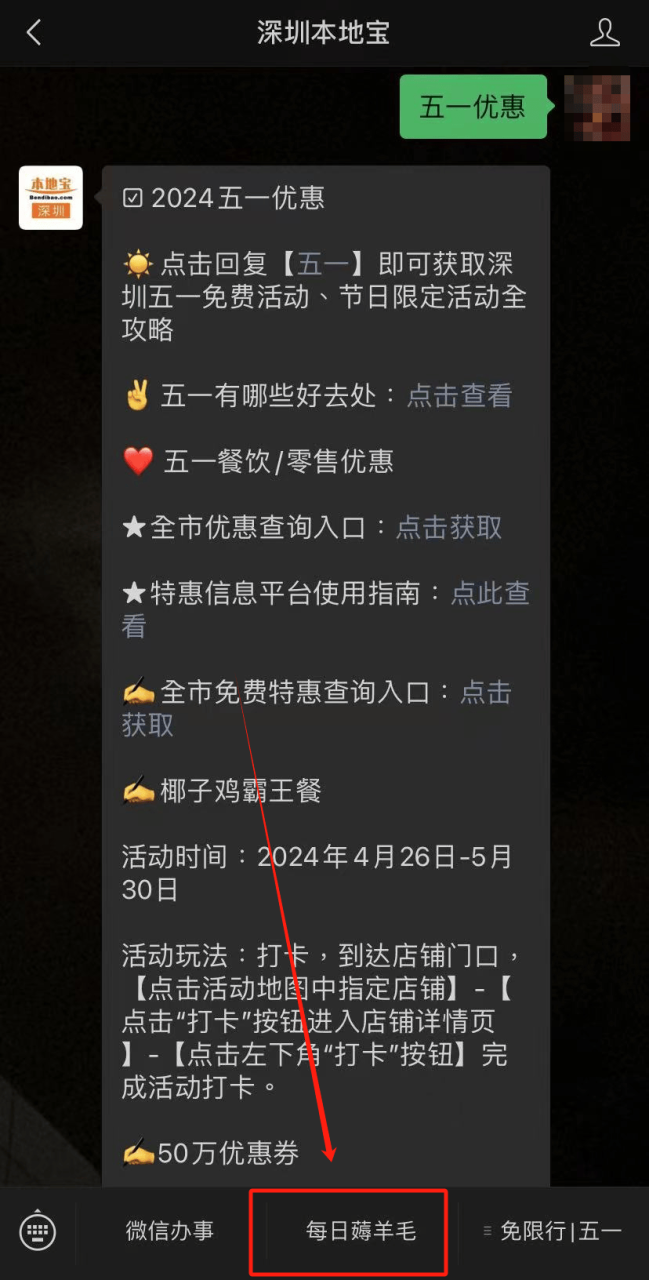Open the 微信办事 menu

[170, 1231]
